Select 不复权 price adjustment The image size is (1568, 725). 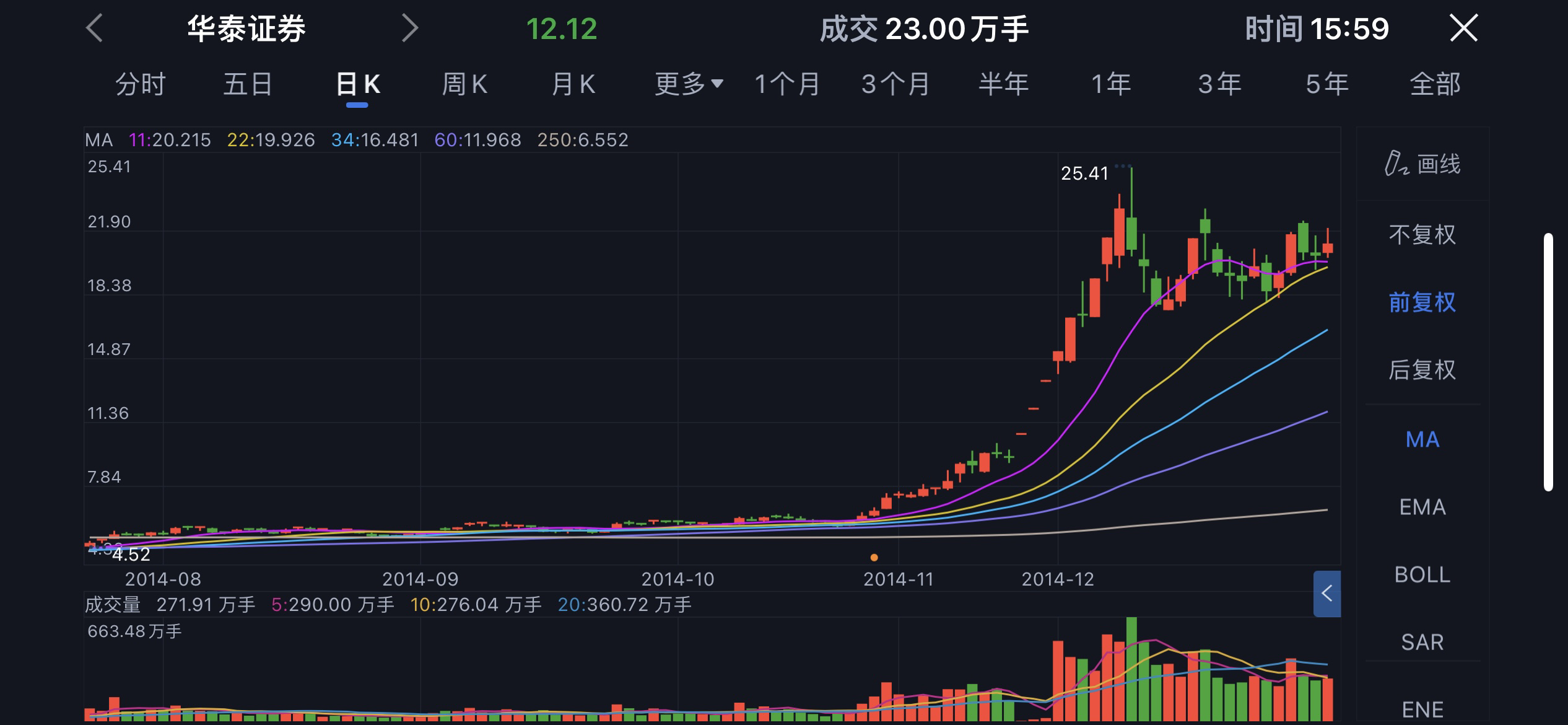click(x=1422, y=235)
